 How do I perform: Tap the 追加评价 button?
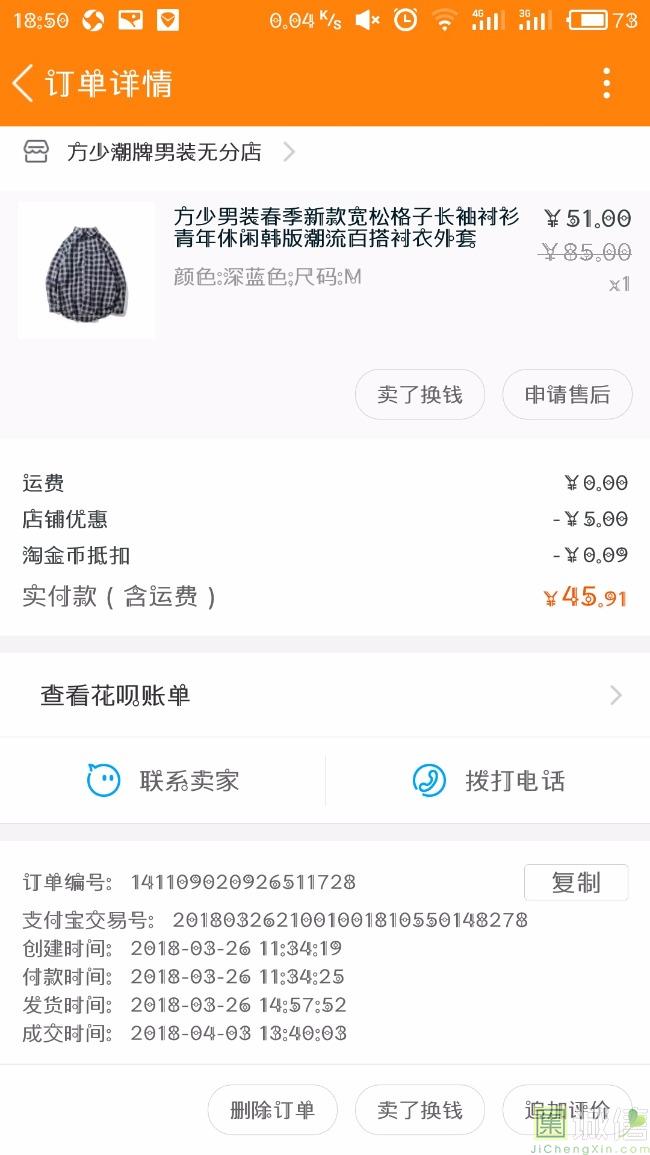pyautogui.click(x=567, y=1110)
